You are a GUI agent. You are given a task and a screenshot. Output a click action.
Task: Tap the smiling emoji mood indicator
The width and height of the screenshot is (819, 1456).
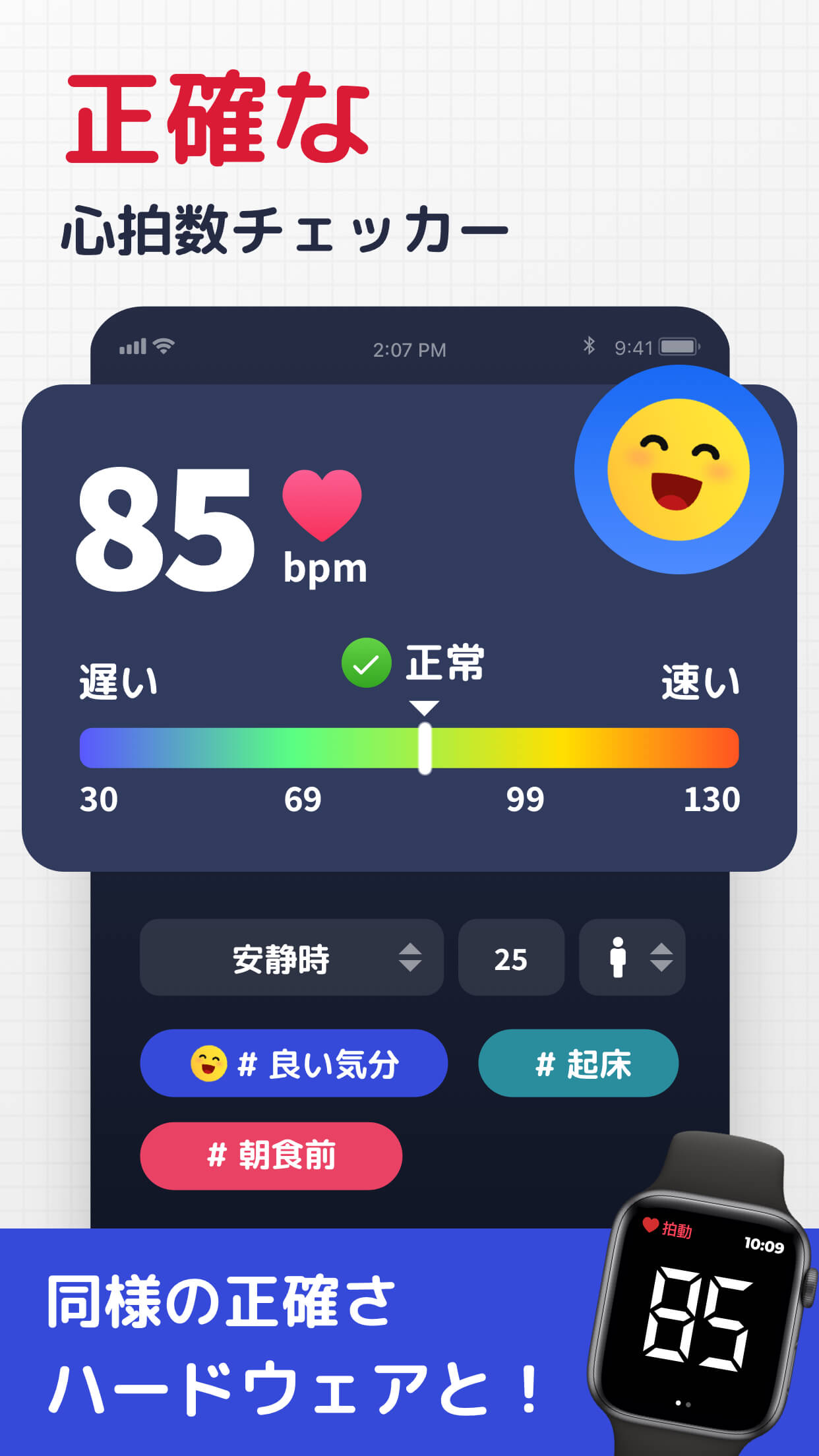pyautogui.click(x=680, y=470)
